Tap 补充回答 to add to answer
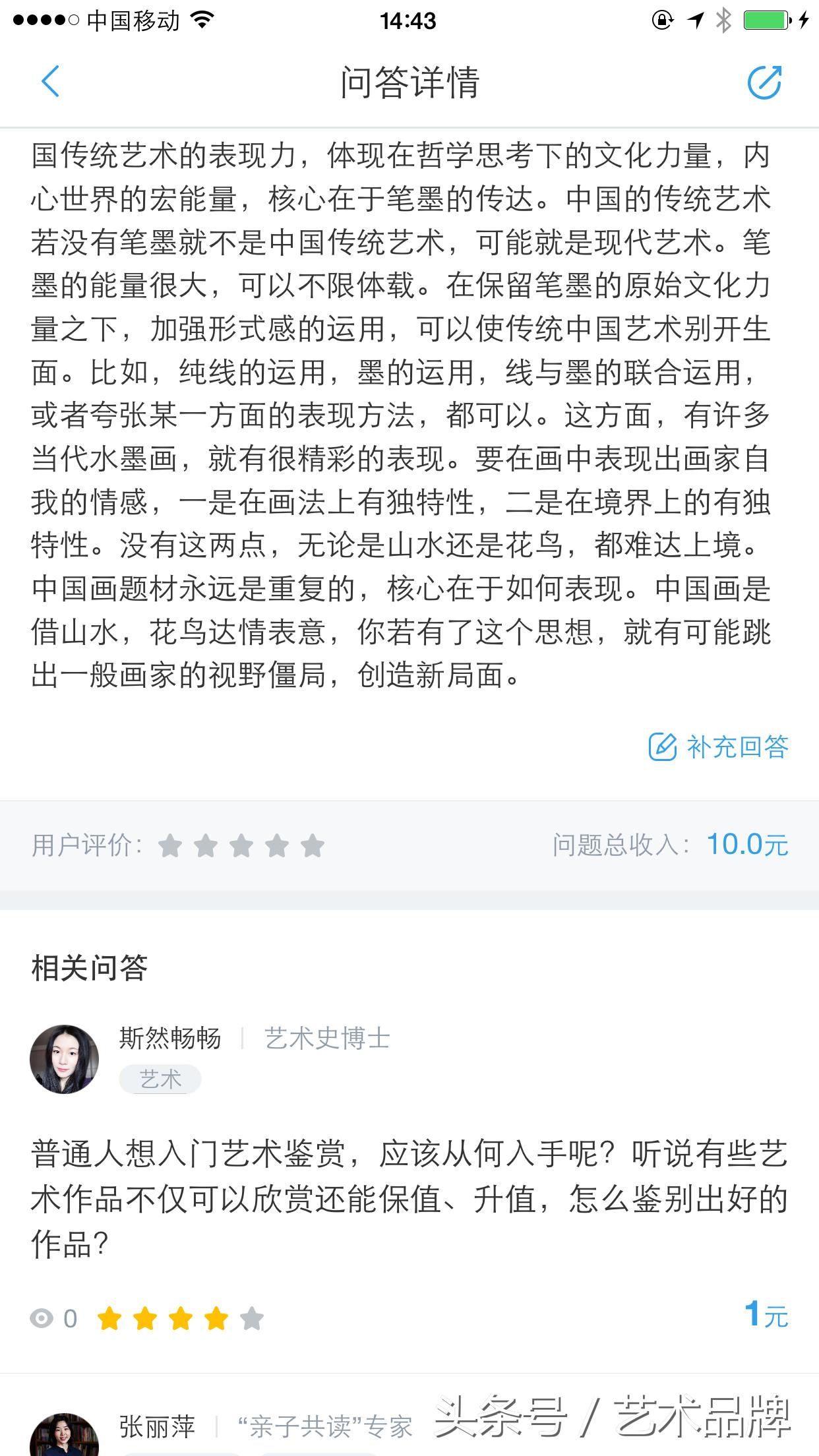This screenshot has height=1456, width=819. pyautogui.click(x=719, y=746)
